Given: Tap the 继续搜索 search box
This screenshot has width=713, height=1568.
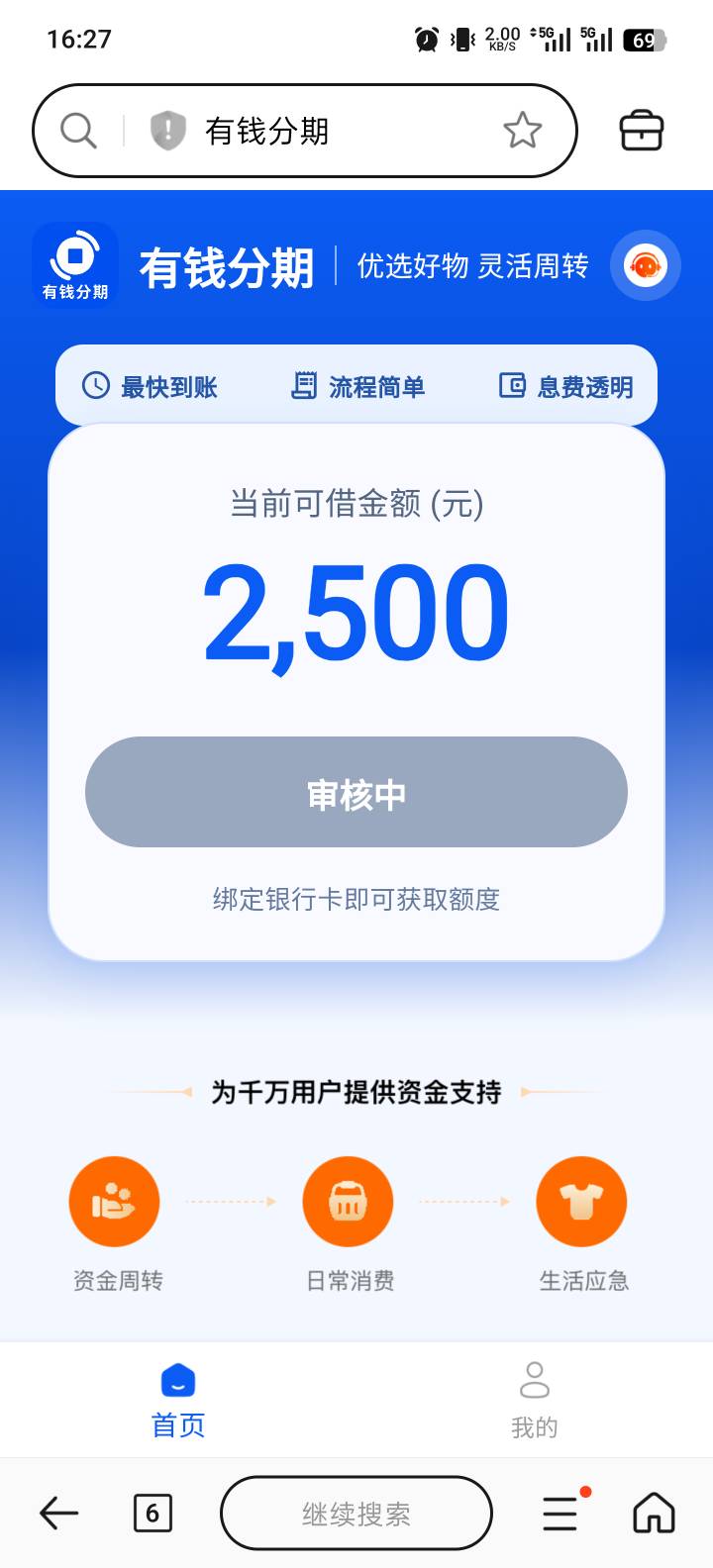Looking at the screenshot, I should [x=356, y=1513].
